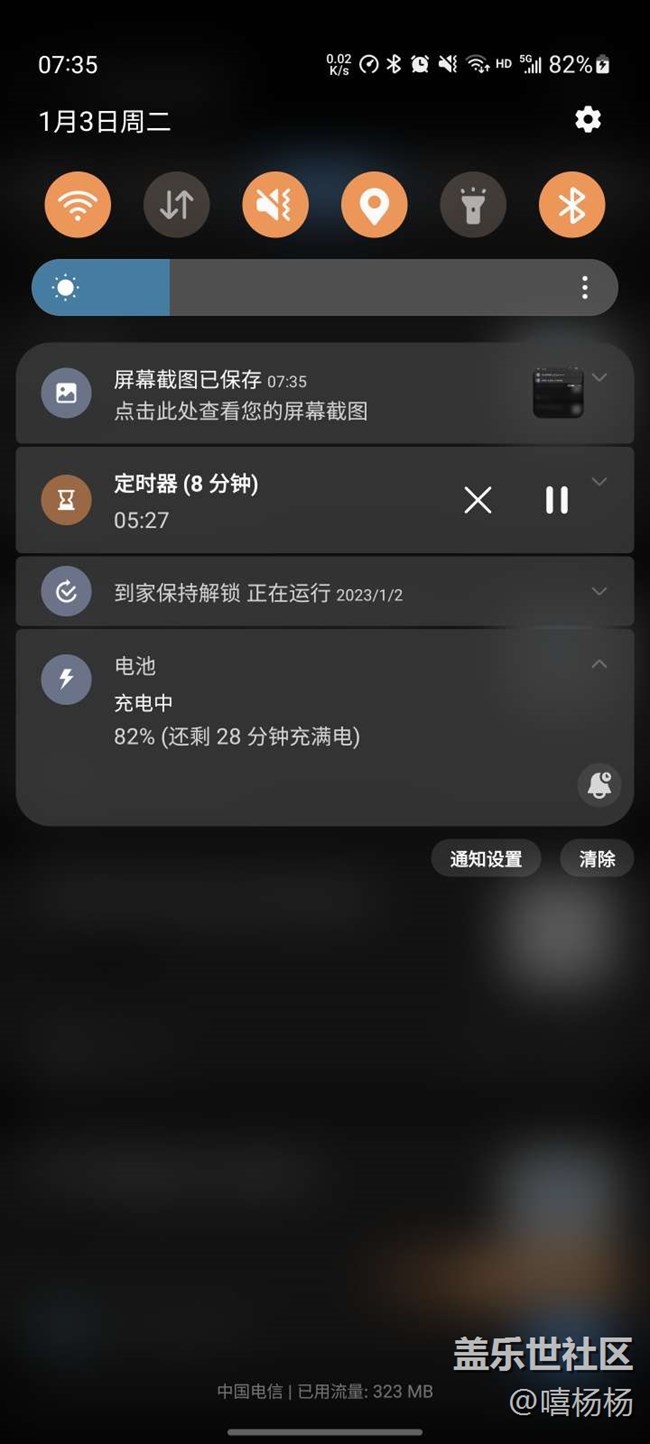This screenshot has width=650, height=1444.
Task: Set brightness by tapping the slider
Action: 350,288
